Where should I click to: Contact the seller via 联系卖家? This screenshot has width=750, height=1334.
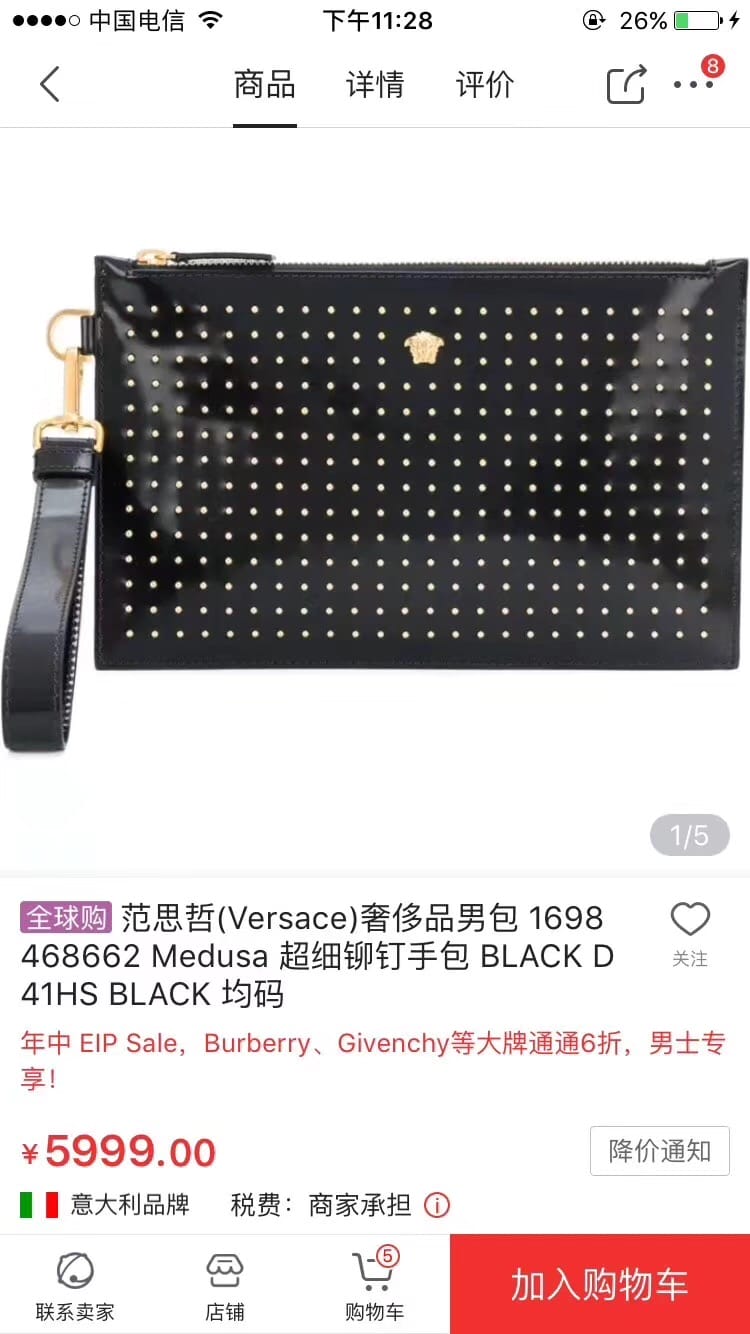[x=75, y=1284]
